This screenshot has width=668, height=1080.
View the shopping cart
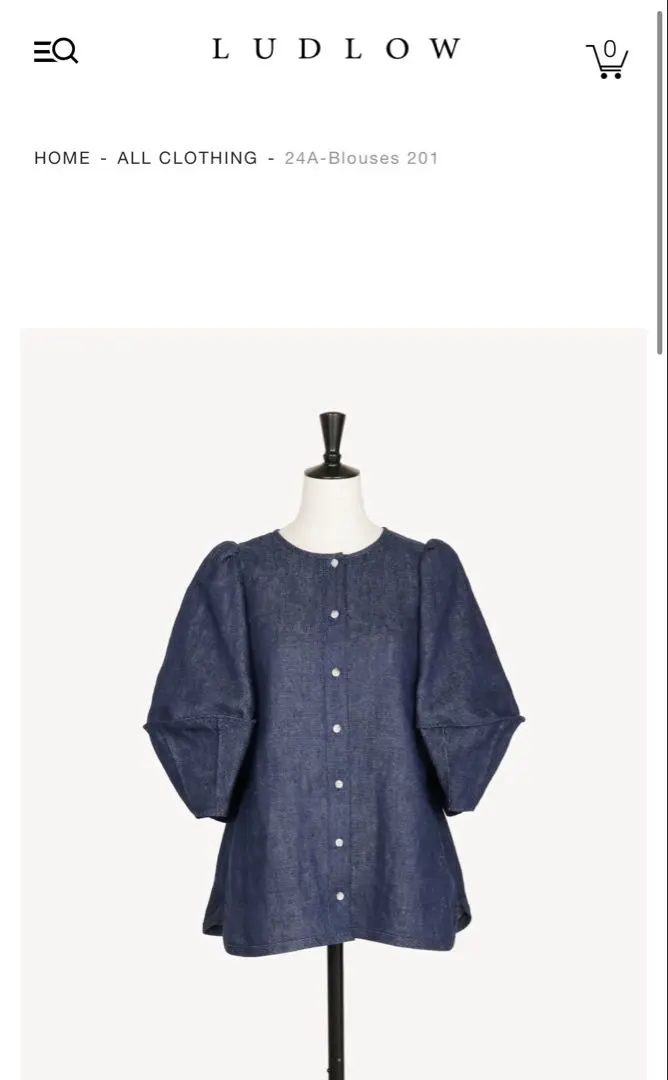pos(607,59)
